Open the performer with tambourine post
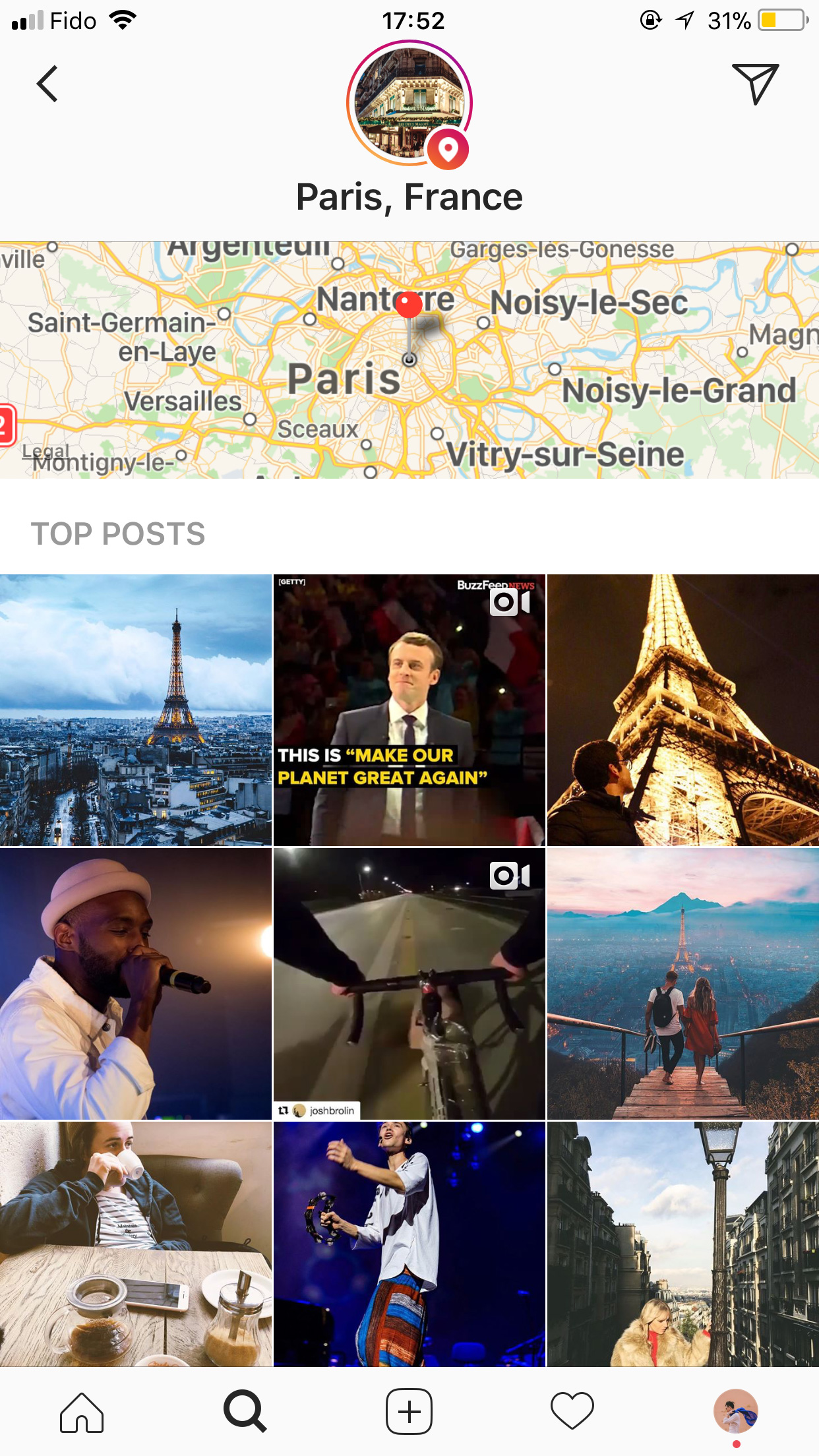 click(409, 1244)
